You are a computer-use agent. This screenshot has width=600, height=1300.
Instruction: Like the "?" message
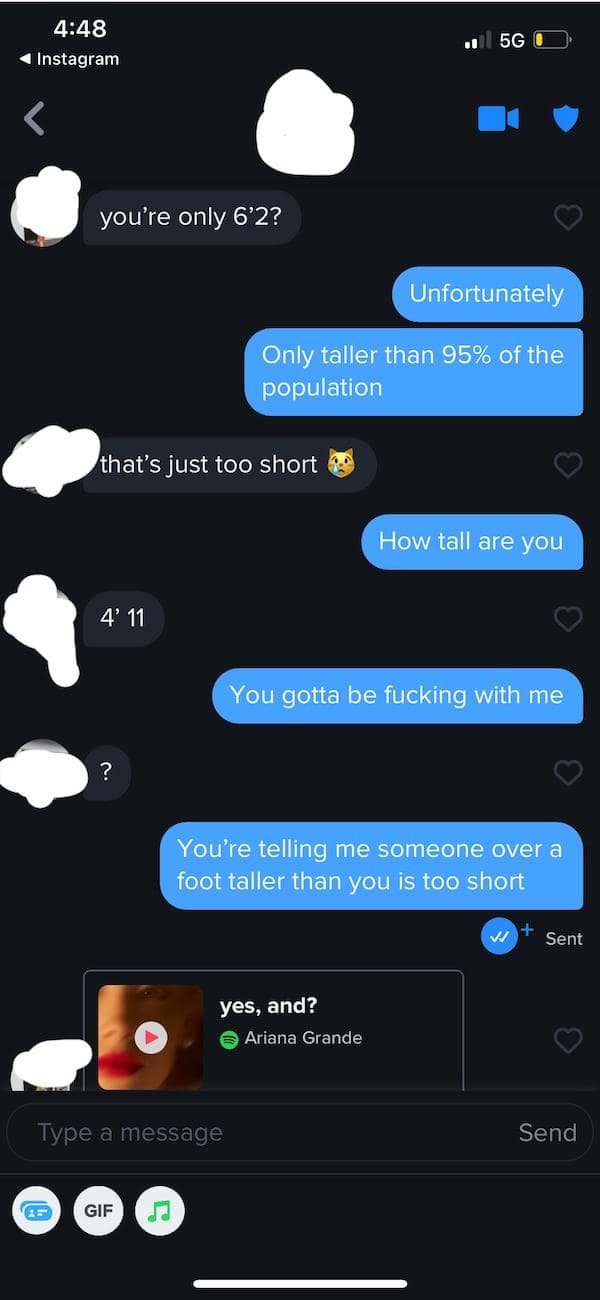[568, 772]
